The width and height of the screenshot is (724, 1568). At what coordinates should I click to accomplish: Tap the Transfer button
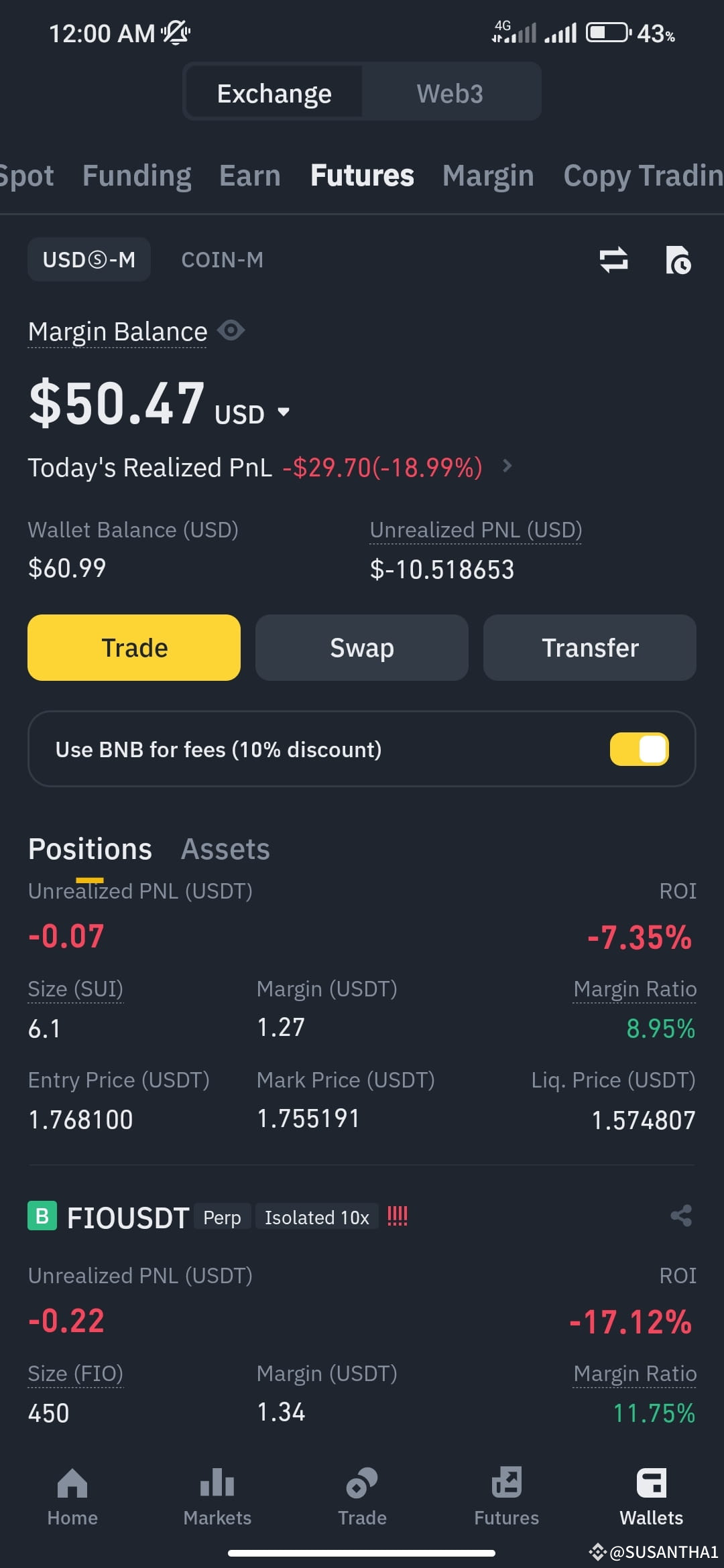click(589, 647)
